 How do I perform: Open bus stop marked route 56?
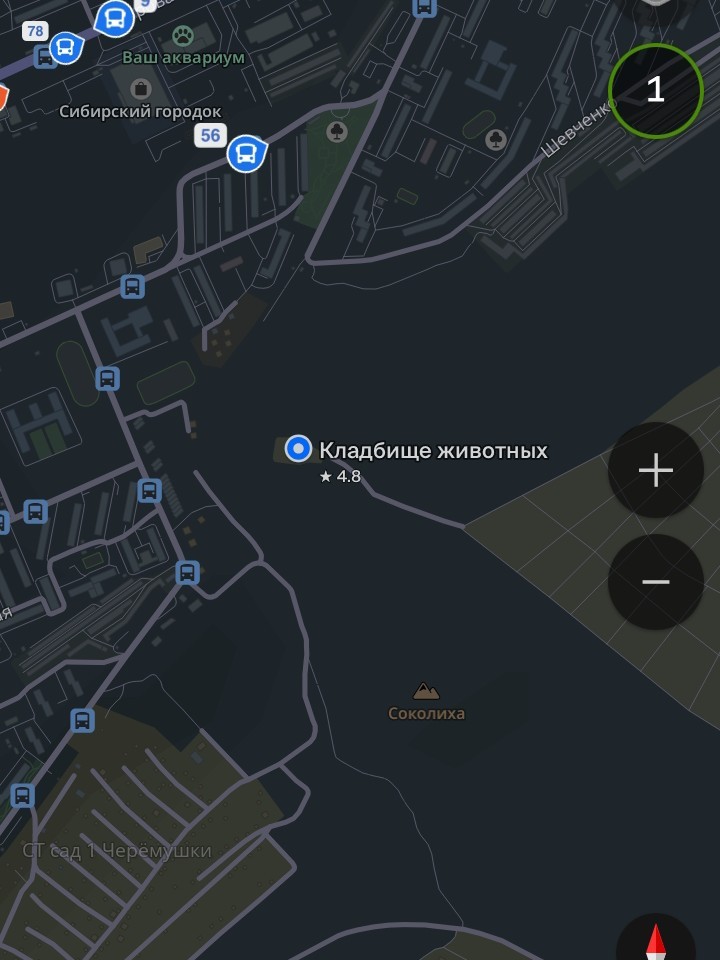point(245,154)
